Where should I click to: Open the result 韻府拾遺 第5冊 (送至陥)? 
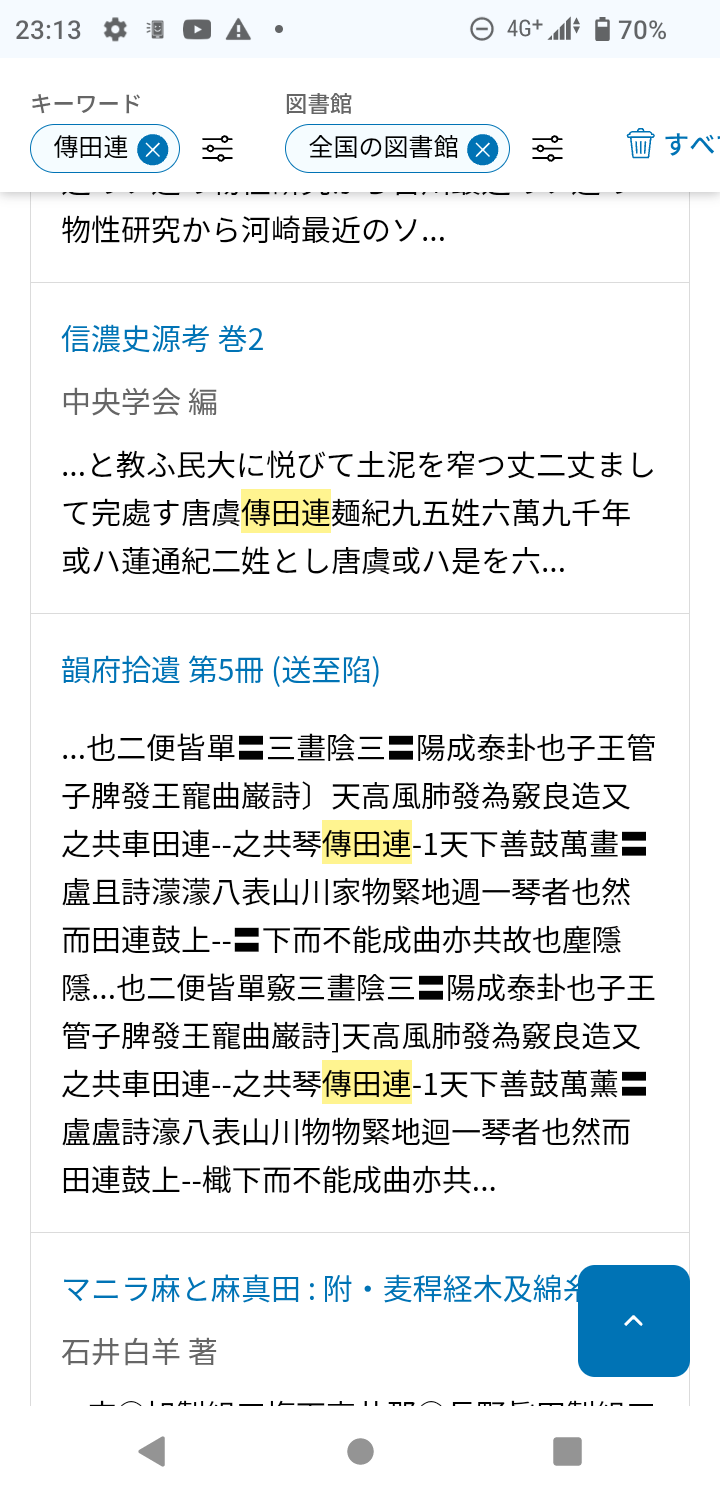pos(221,670)
